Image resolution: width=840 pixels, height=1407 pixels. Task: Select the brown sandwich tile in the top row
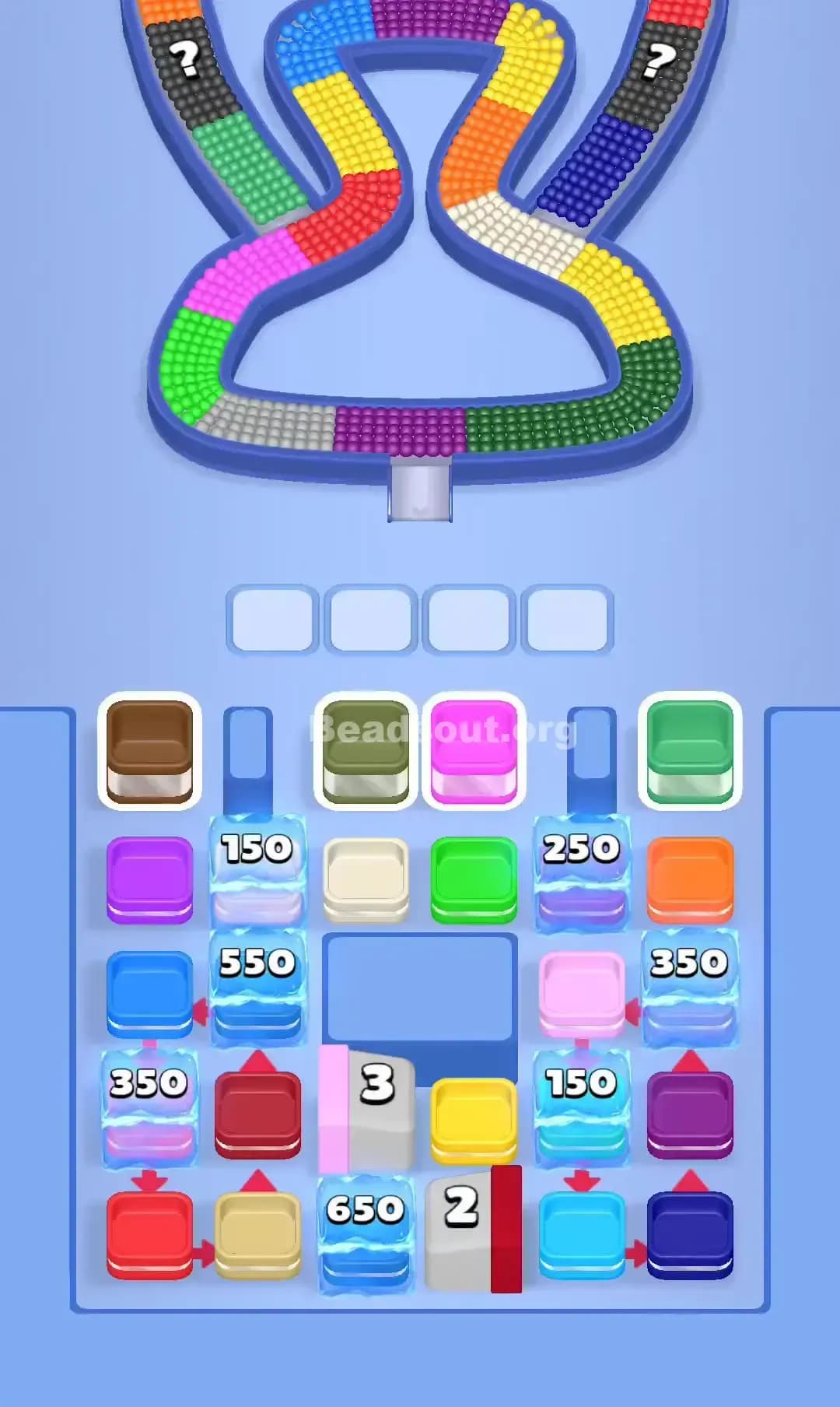pyautogui.click(x=148, y=751)
